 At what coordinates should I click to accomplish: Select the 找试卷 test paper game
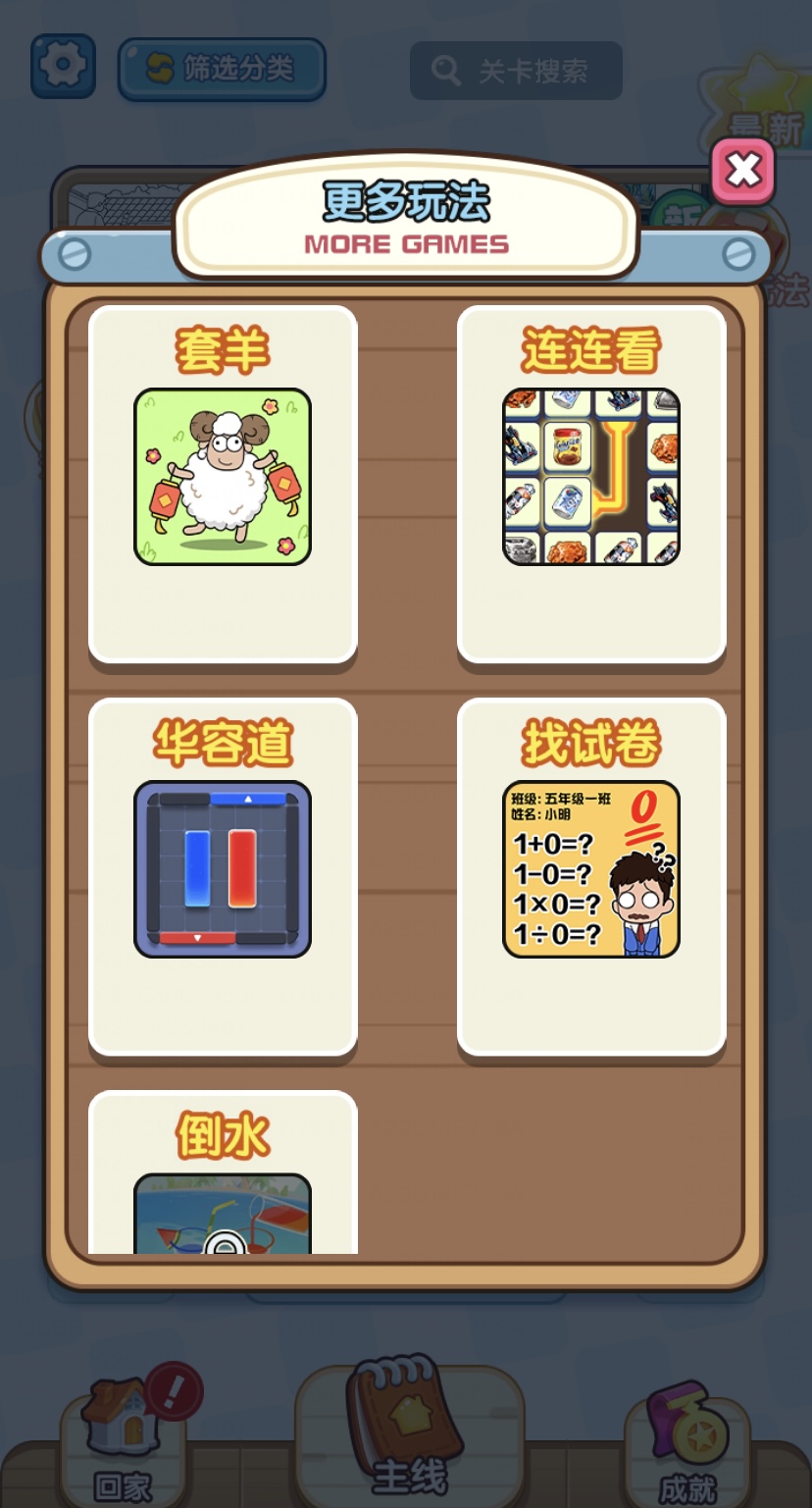click(591, 869)
